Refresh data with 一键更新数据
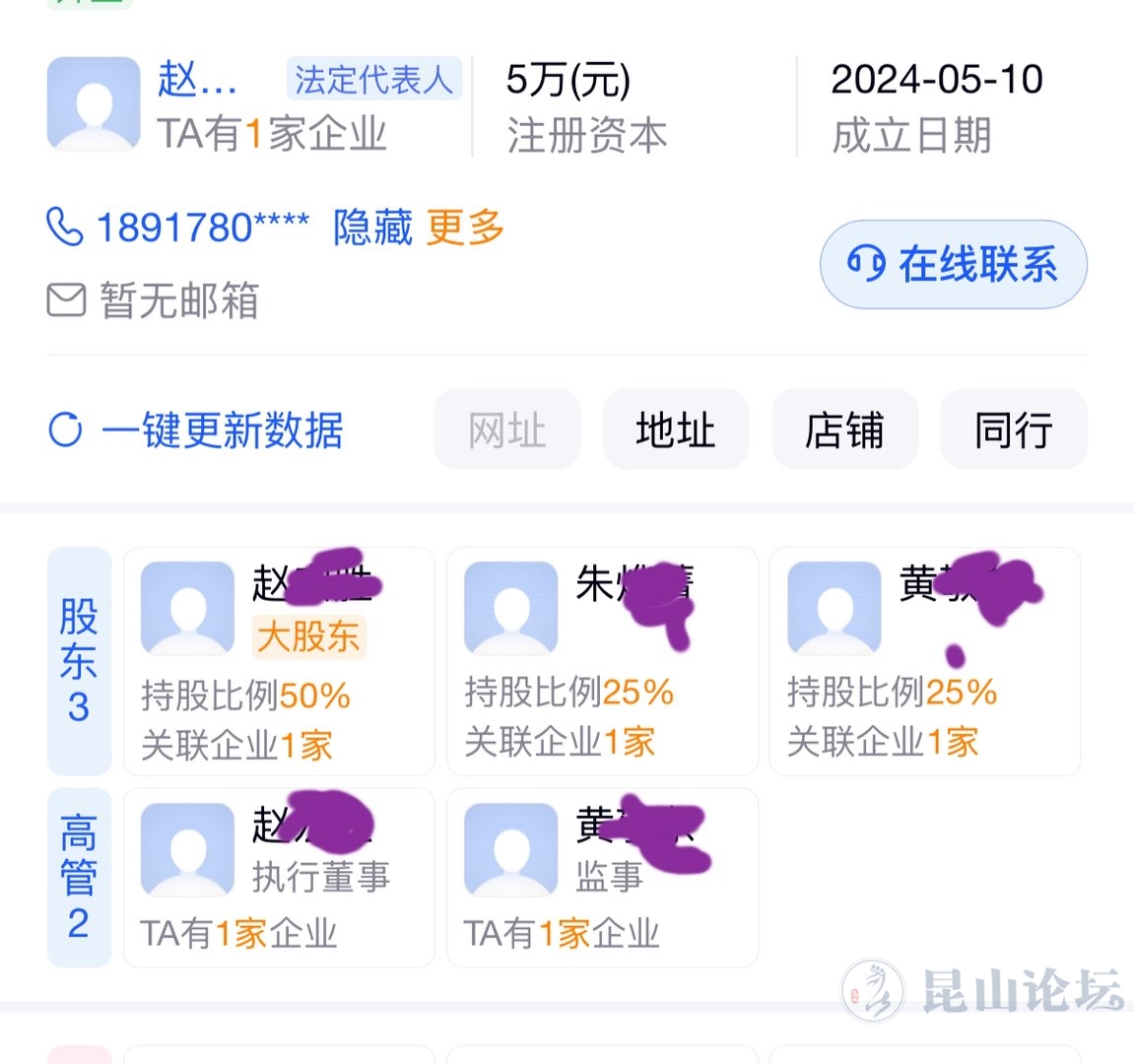The image size is (1134, 1064). (x=197, y=431)
